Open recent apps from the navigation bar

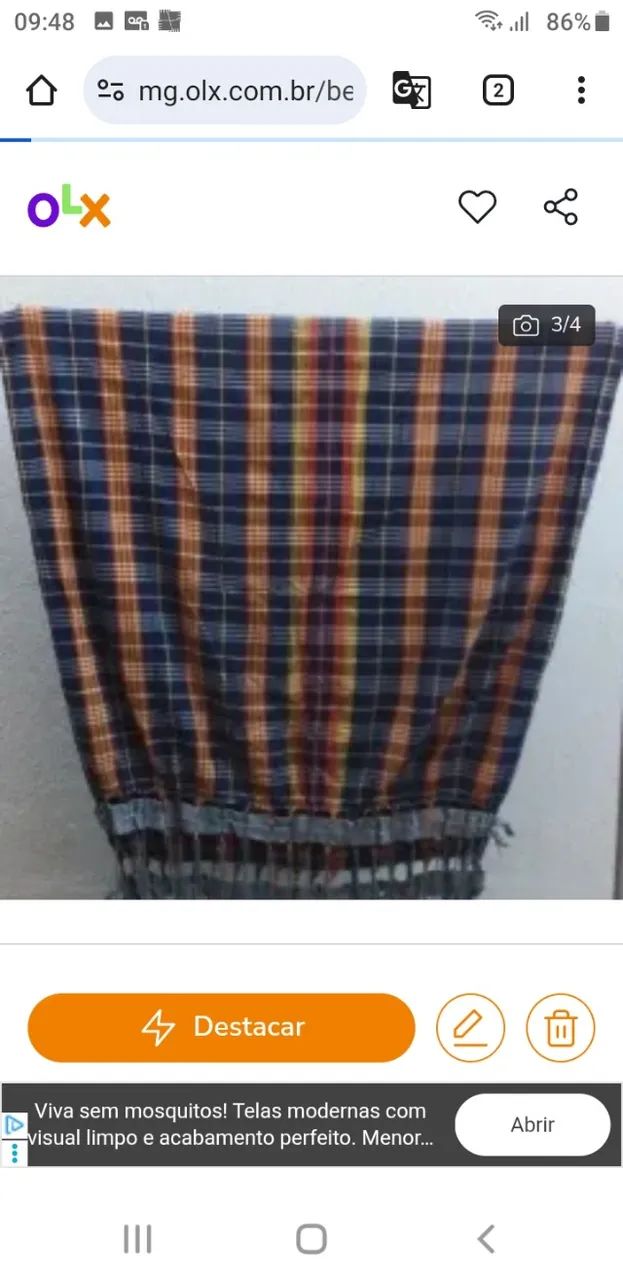coord(137,1239)
